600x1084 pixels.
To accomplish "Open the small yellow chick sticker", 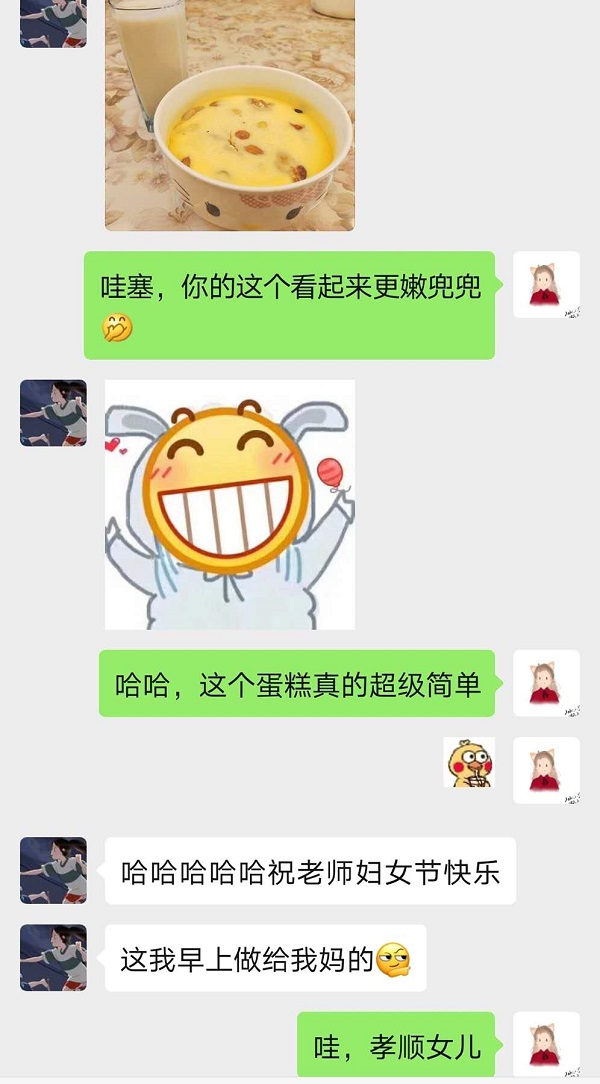I will pyautogui.click(x=469, y=763).
